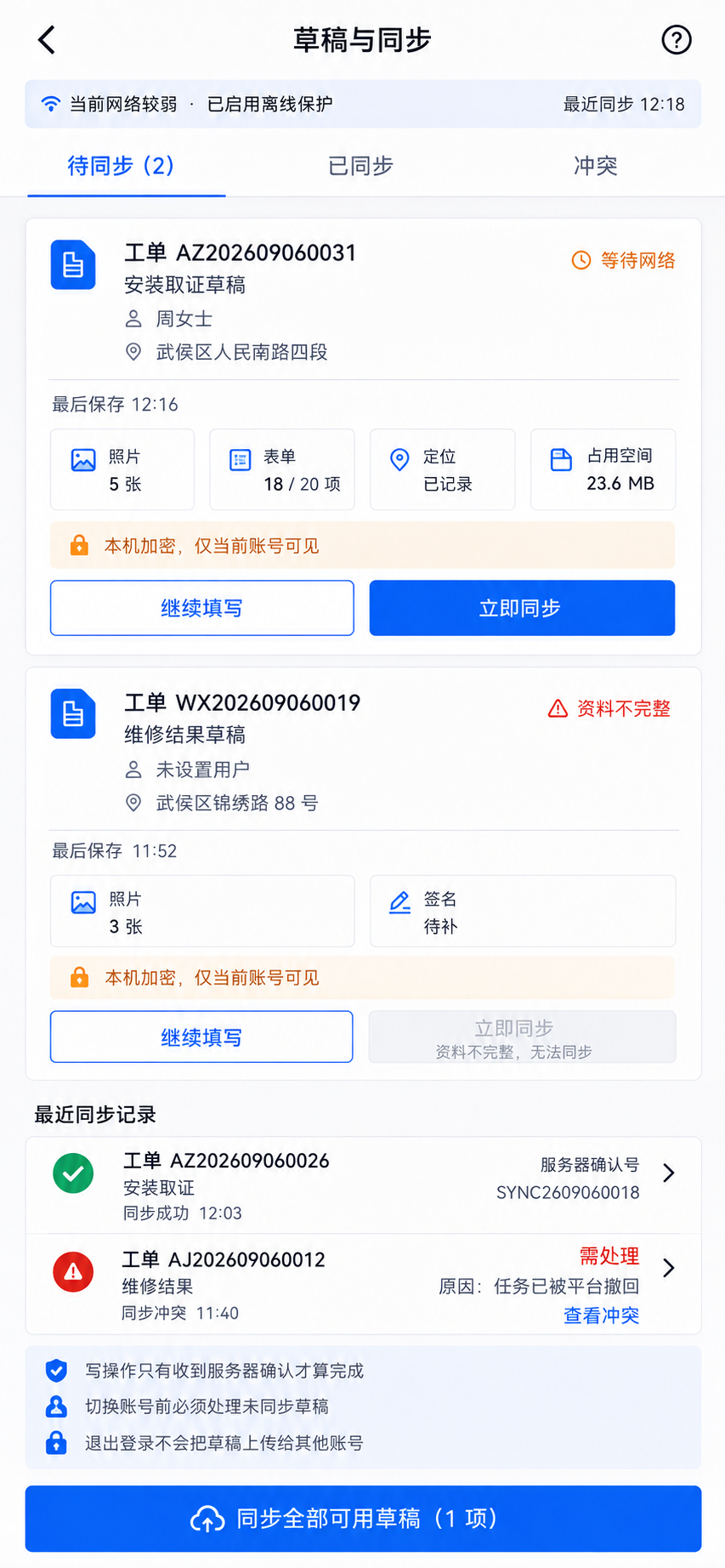This screenshot has height=1568, width=725.
Task: Tap 同步全部可用草稿 (1 项) button
Action: [363, 1519]
